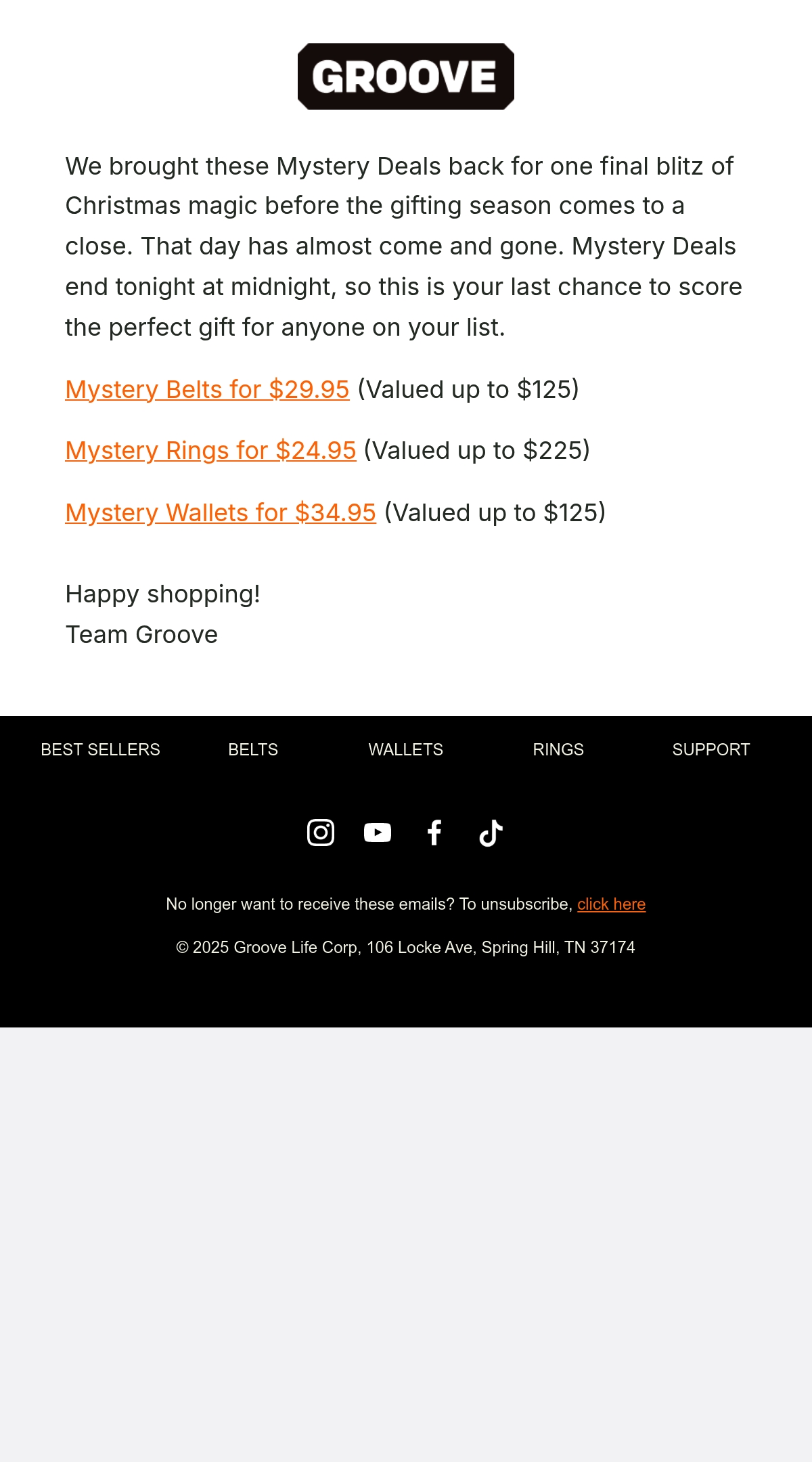812x1462 pixels.
Task: Open the Belts footer link
Action: (253, 749)
